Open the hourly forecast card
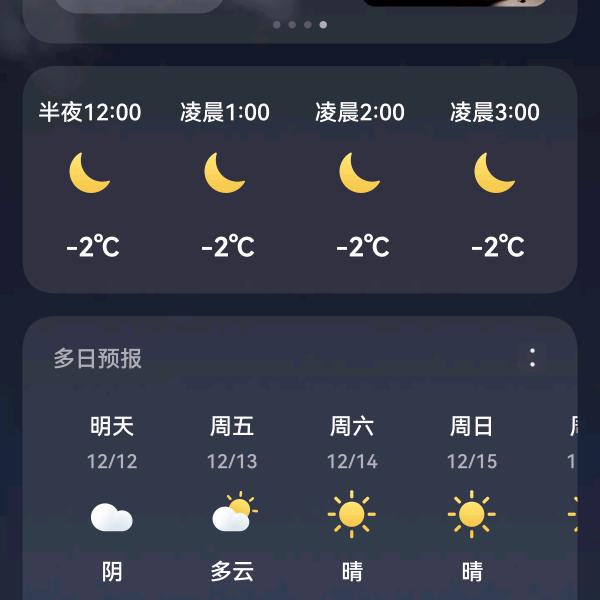This screenshot has height=600, width=600. (300, 180)
